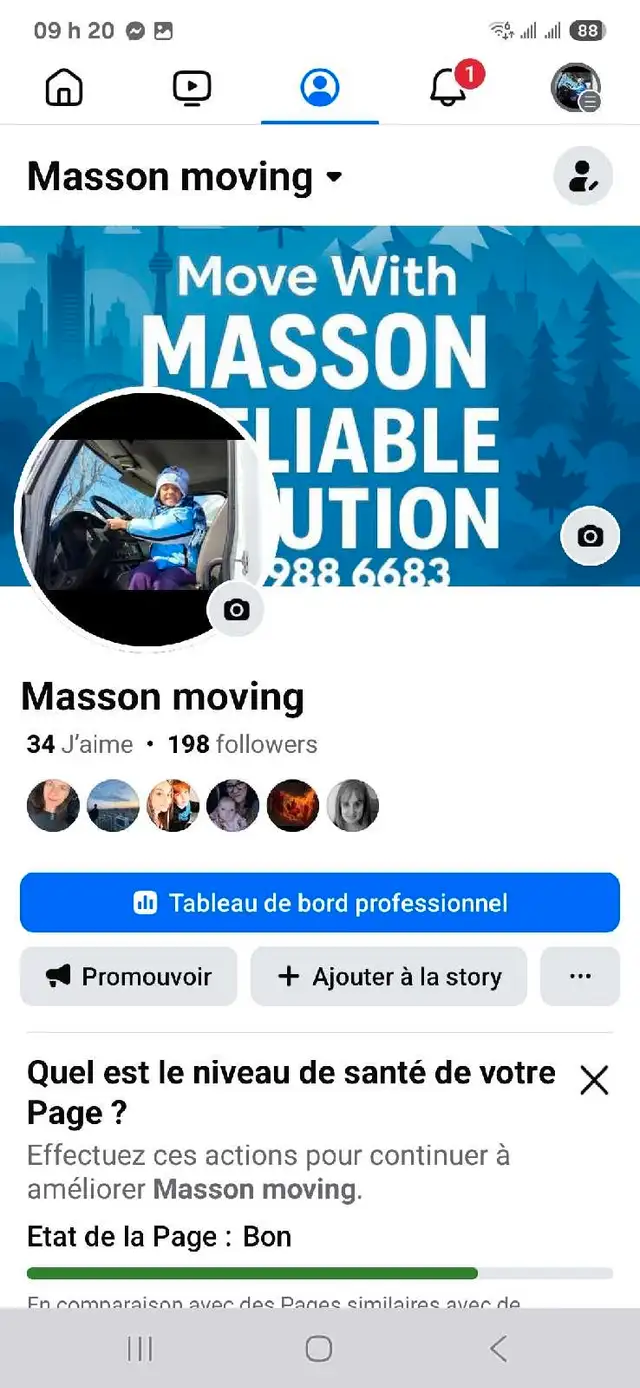
Task: Select Ajouter à la story
Action: (x=388, y=977)
